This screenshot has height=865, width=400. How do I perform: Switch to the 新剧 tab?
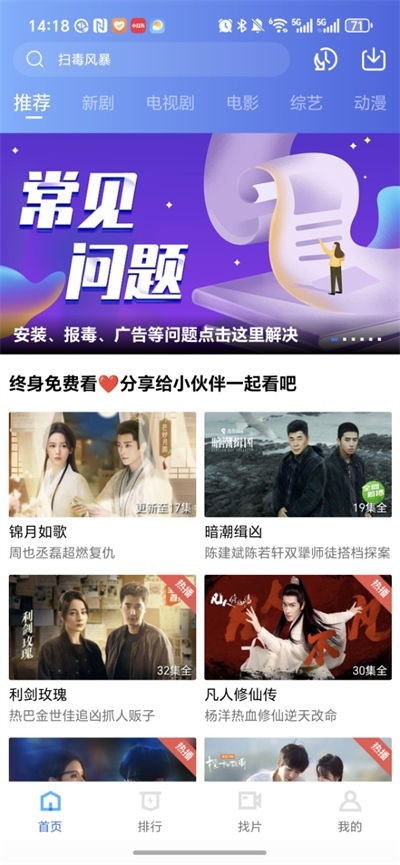tap(98, 103)
